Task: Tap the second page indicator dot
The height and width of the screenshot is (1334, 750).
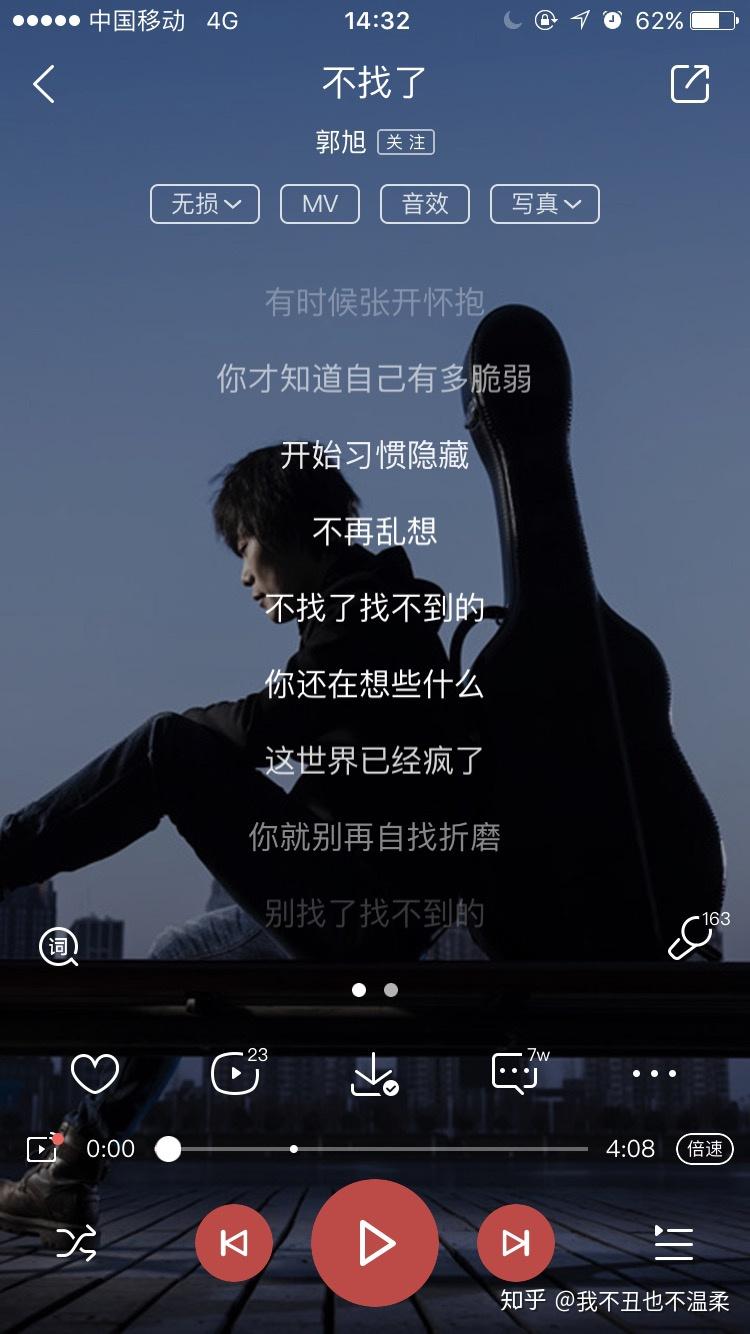Action: point(390,990)
